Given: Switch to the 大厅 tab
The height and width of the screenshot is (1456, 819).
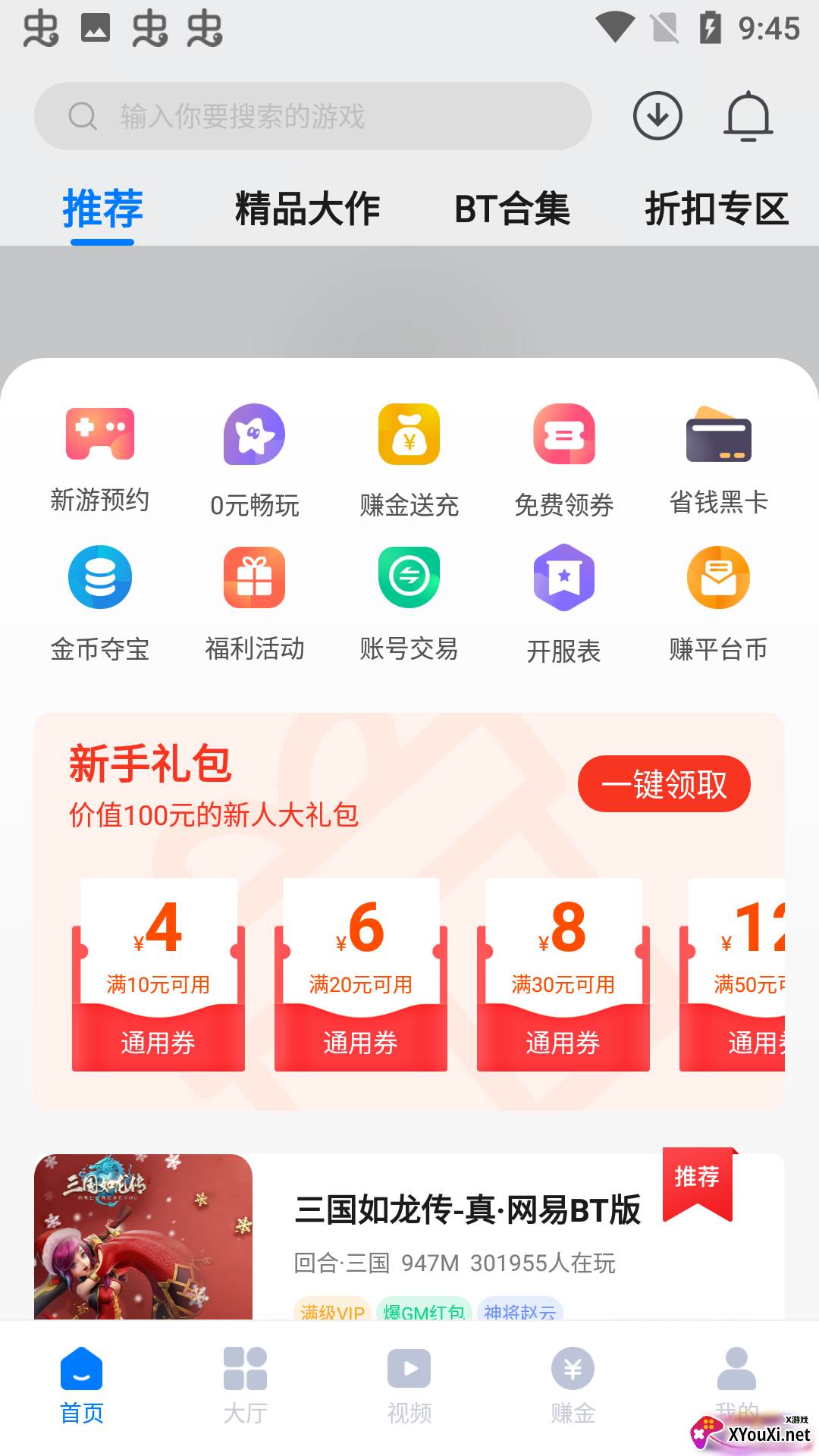Looking at the screenshot, I should (245, 1385).
